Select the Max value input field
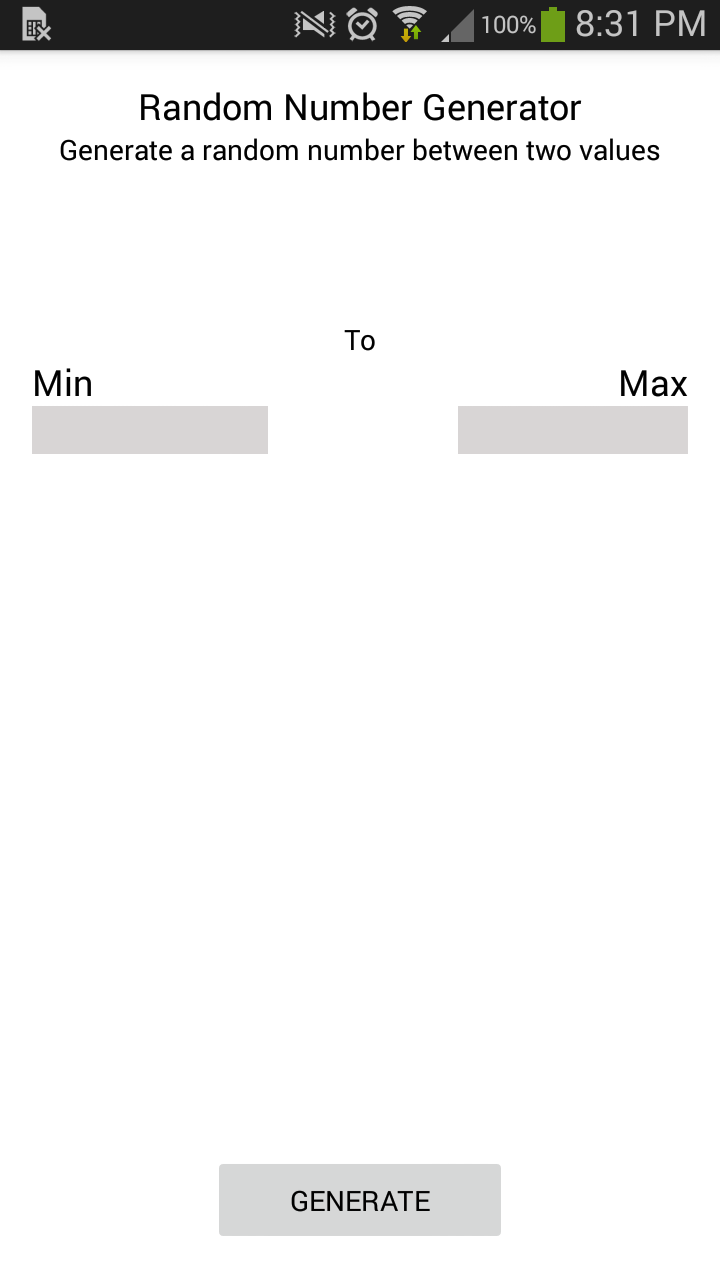Image resolution: width=720 pixels, height=1280 pixels. (x=572, y=430)
